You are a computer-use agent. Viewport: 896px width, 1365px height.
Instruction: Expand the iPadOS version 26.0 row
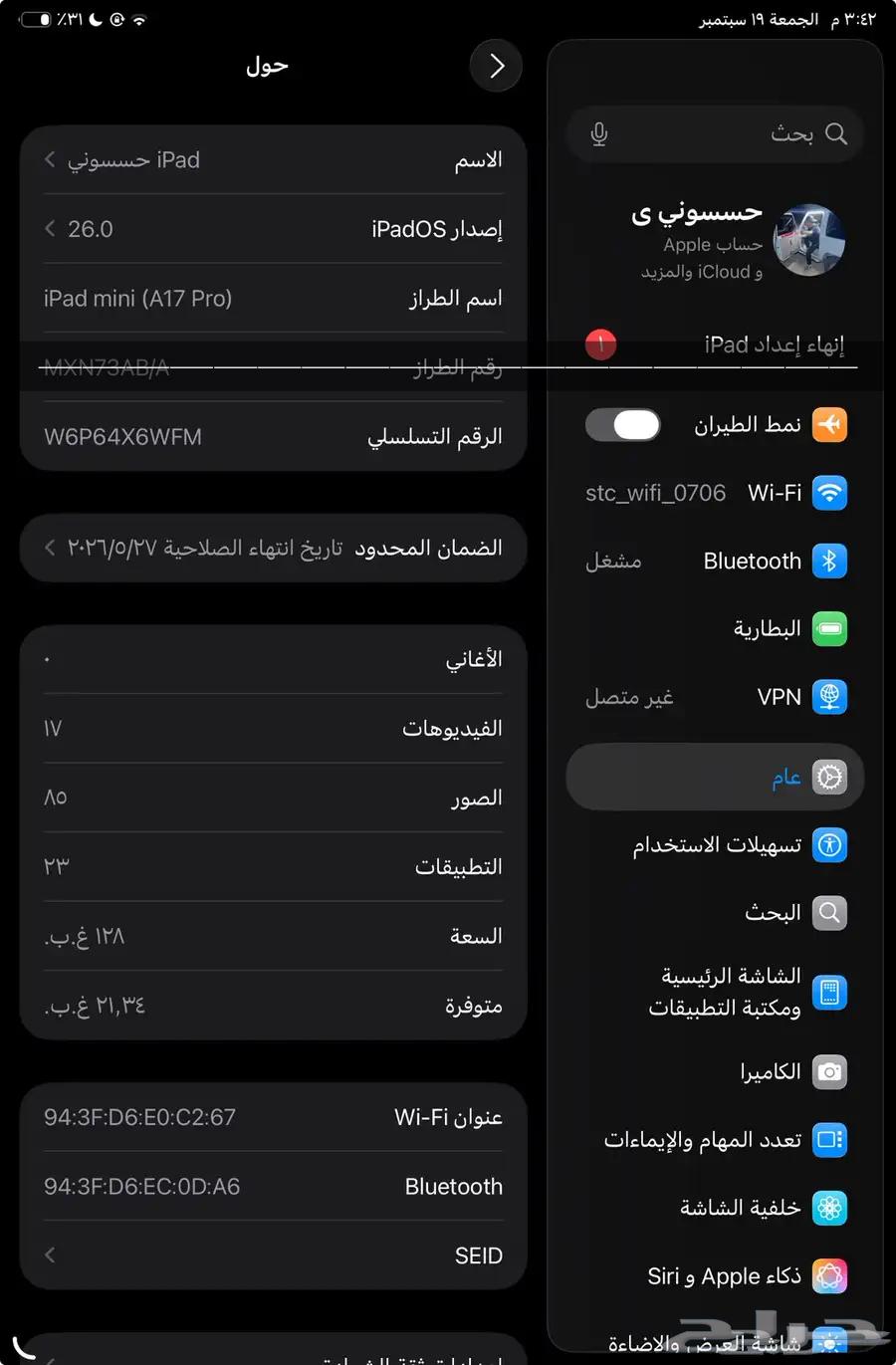(x=269, y=228)
